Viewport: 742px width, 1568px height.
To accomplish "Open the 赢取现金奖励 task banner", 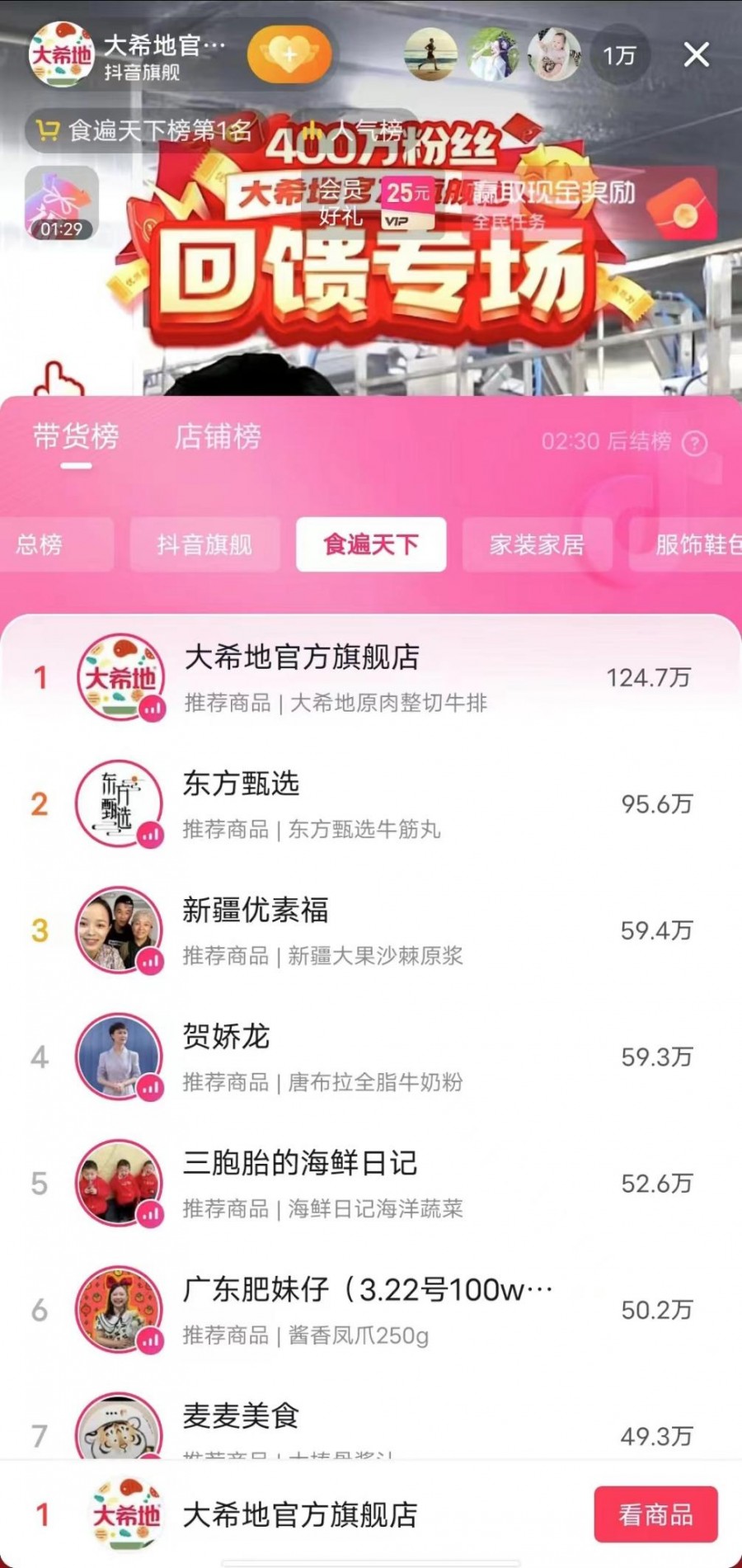I will [592, 203].
